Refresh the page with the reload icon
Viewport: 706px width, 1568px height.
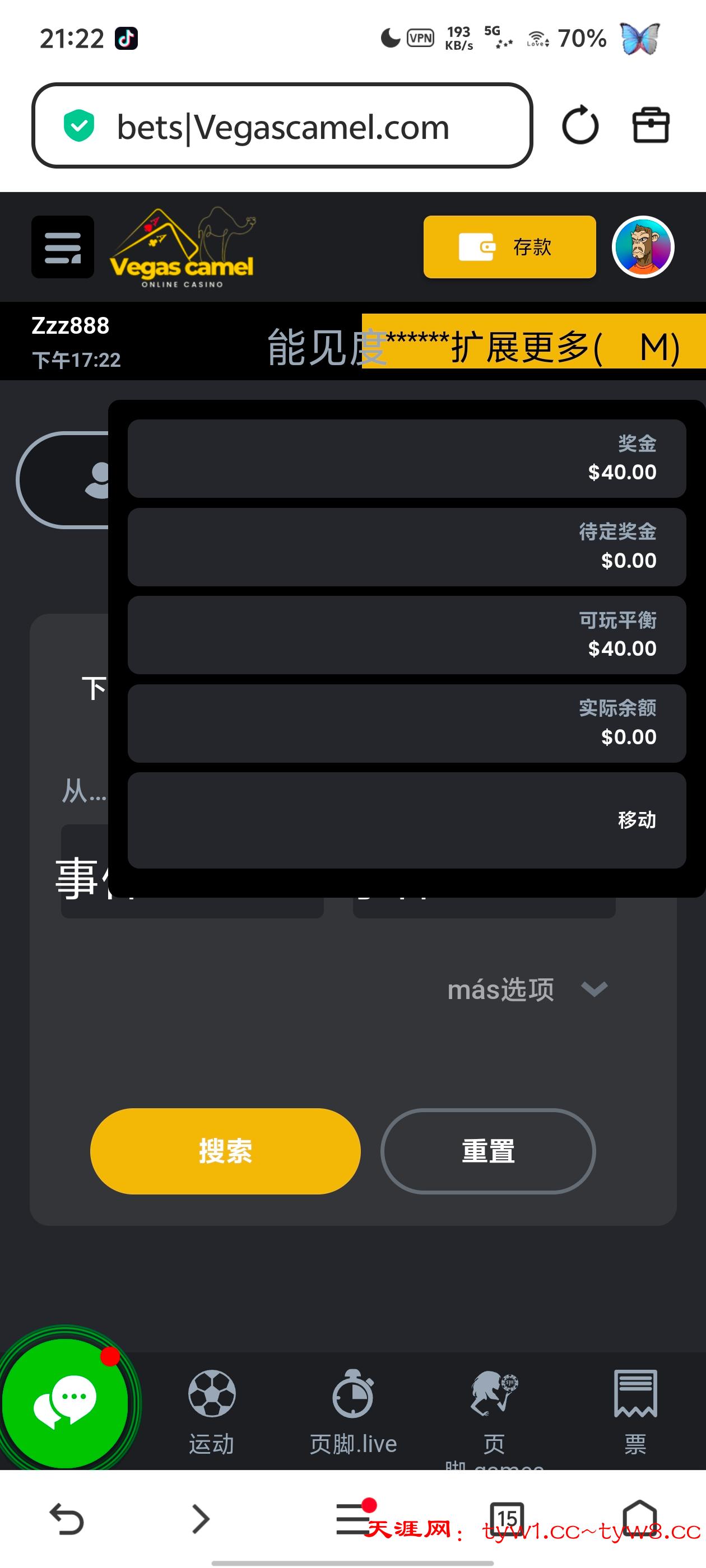[x=580, y=126]
